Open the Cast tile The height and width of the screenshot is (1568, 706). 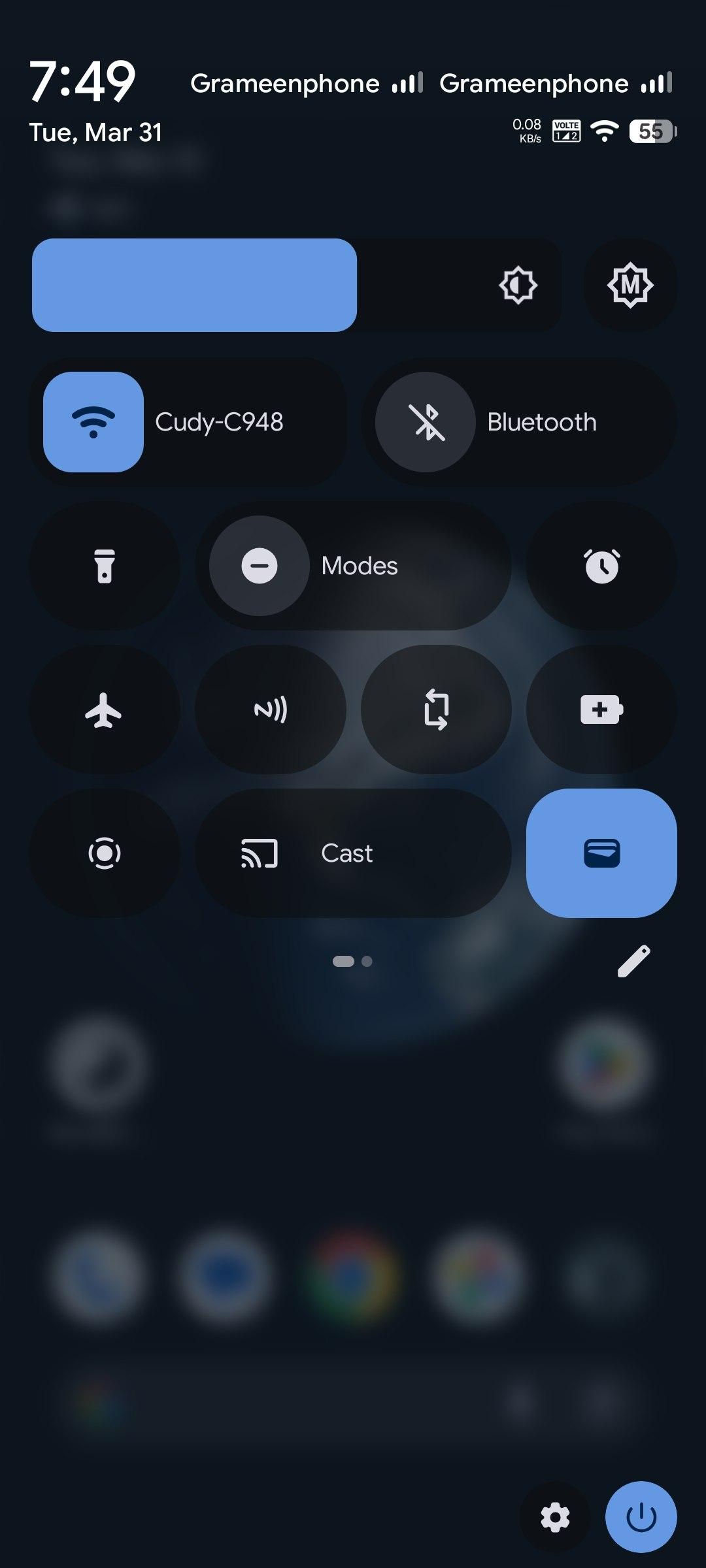tap(353, 853)
